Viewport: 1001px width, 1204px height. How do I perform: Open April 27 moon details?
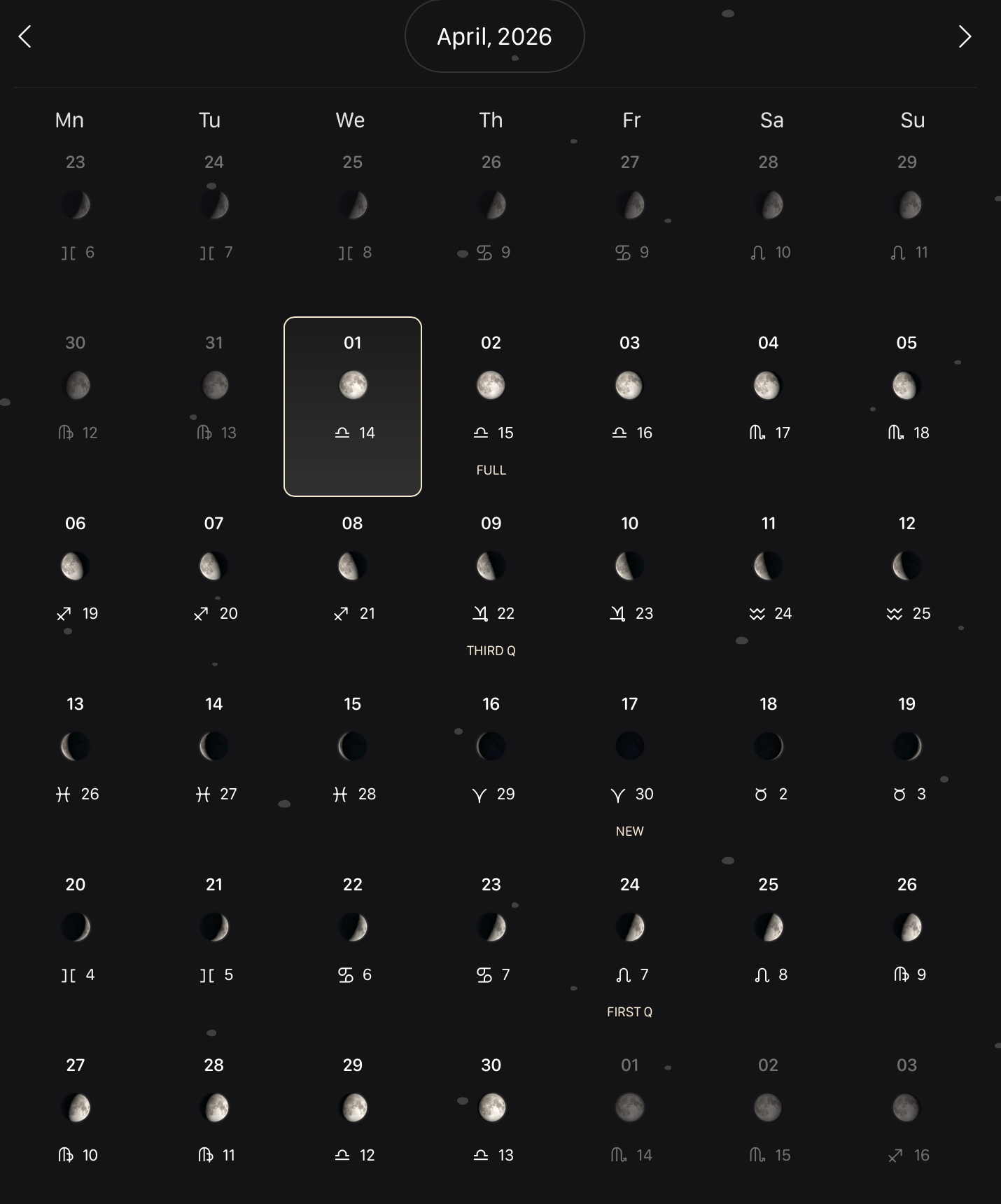tap(76, 1109)
